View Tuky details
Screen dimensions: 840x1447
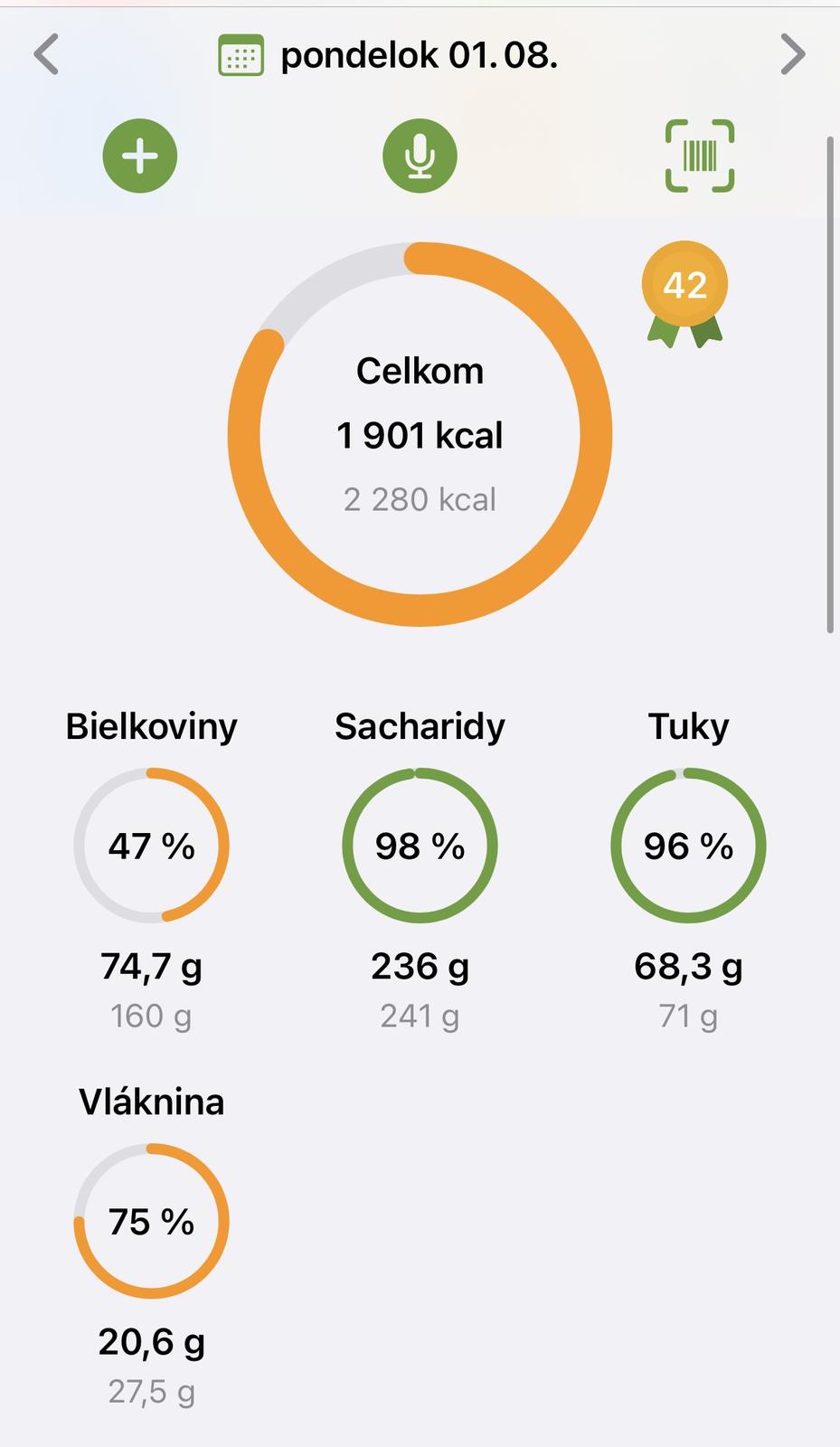tap(688, 846)
